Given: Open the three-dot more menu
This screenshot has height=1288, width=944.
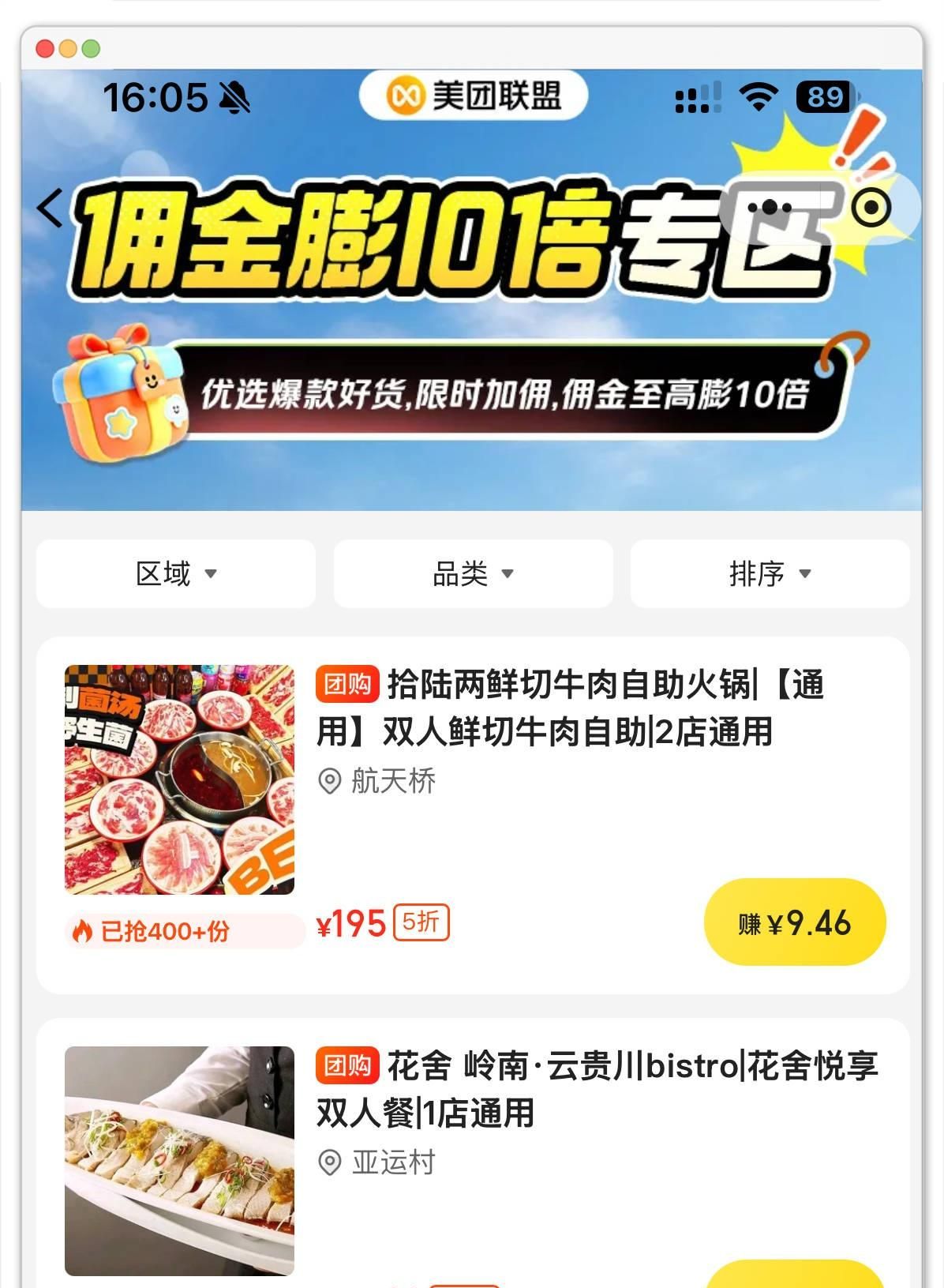Looking at the screenshot, I should point(770,208).
